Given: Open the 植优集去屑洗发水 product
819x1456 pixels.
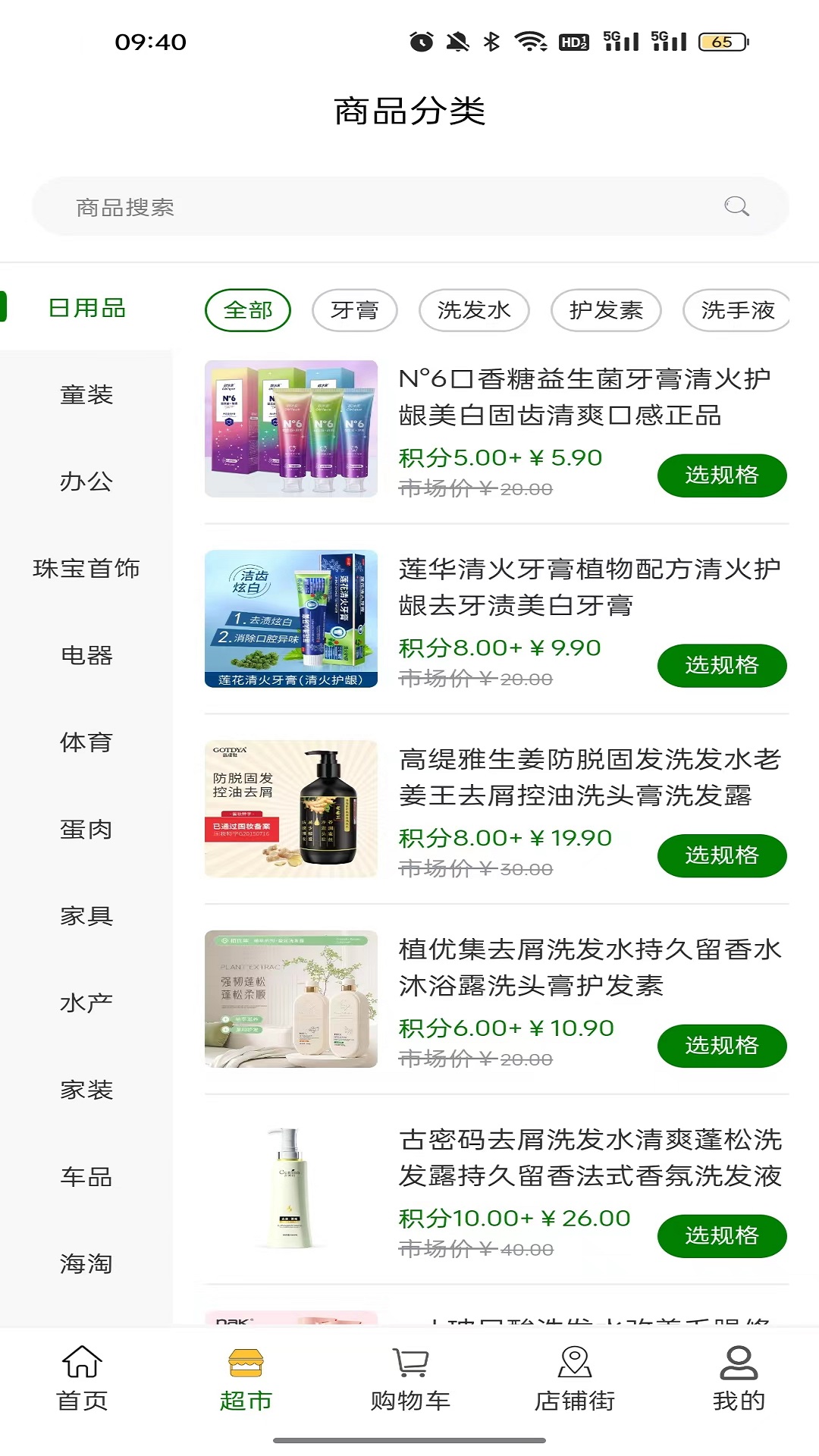Looking at the screenshot, I should [589, 968].
